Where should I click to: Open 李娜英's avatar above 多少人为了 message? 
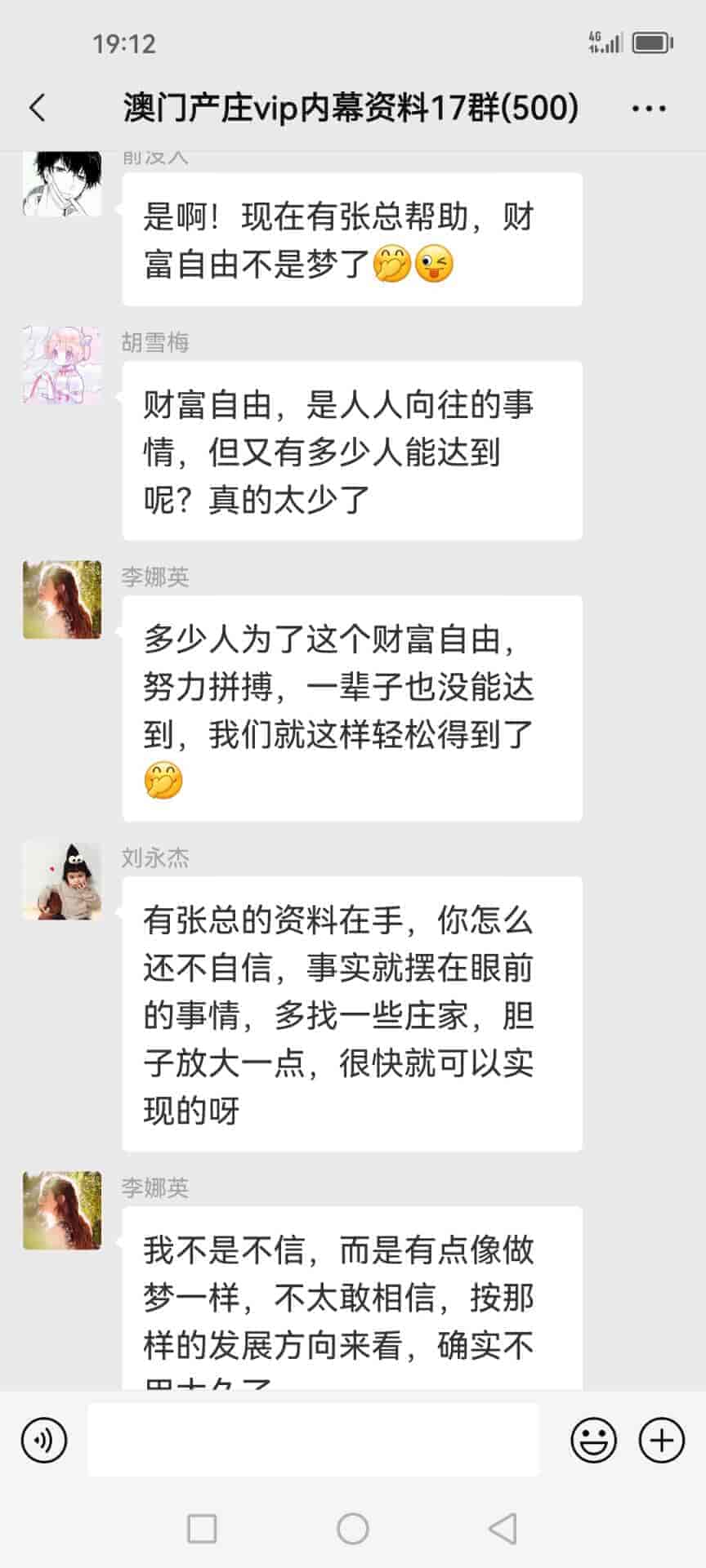click(62, 599)
